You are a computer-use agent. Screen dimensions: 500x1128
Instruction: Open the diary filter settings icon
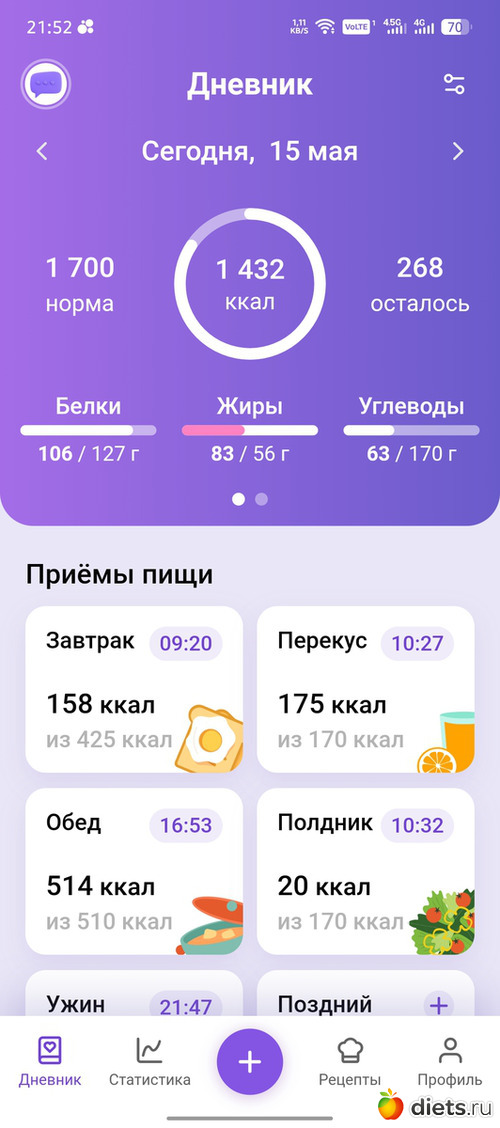coord(454,84)
